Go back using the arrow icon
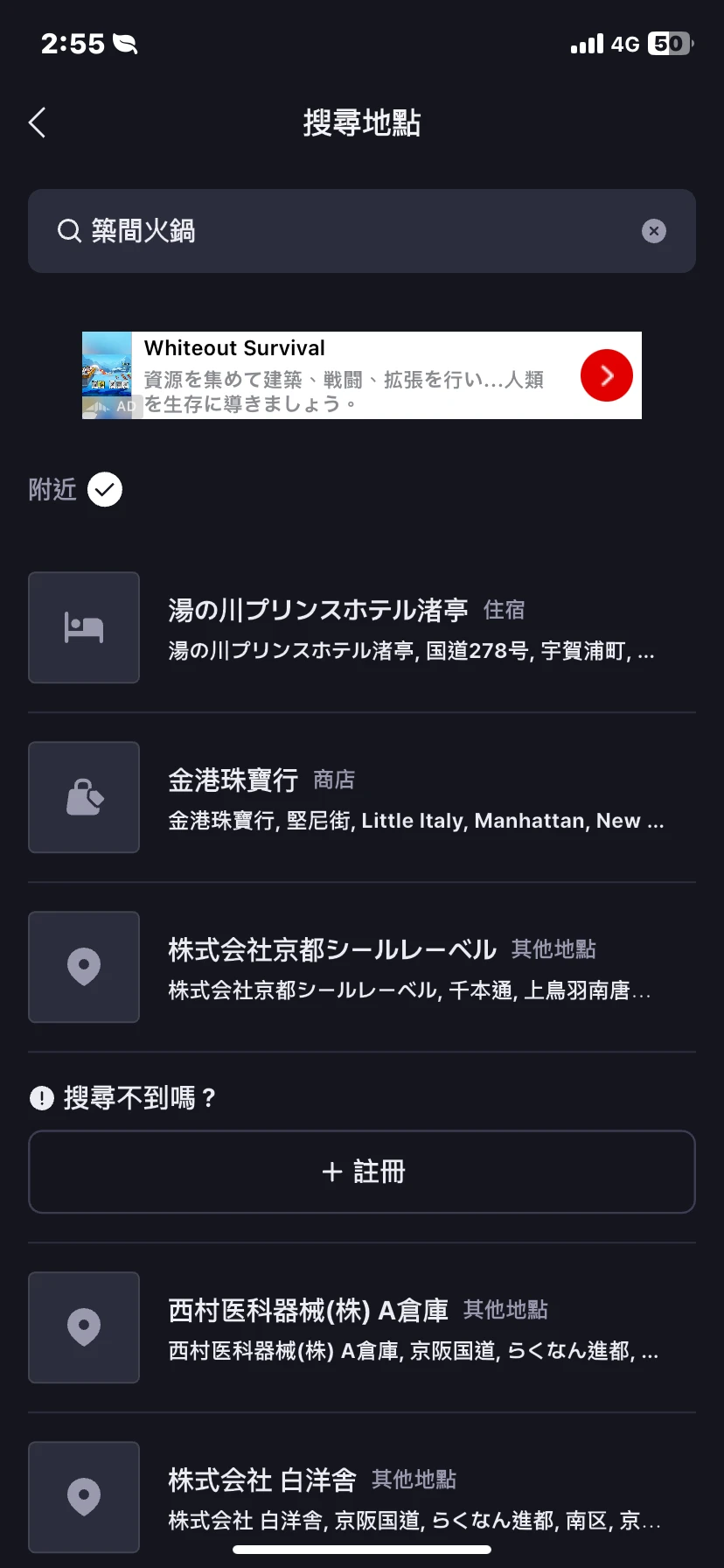Screen dimensions: 724x1568 coord(37,122)
